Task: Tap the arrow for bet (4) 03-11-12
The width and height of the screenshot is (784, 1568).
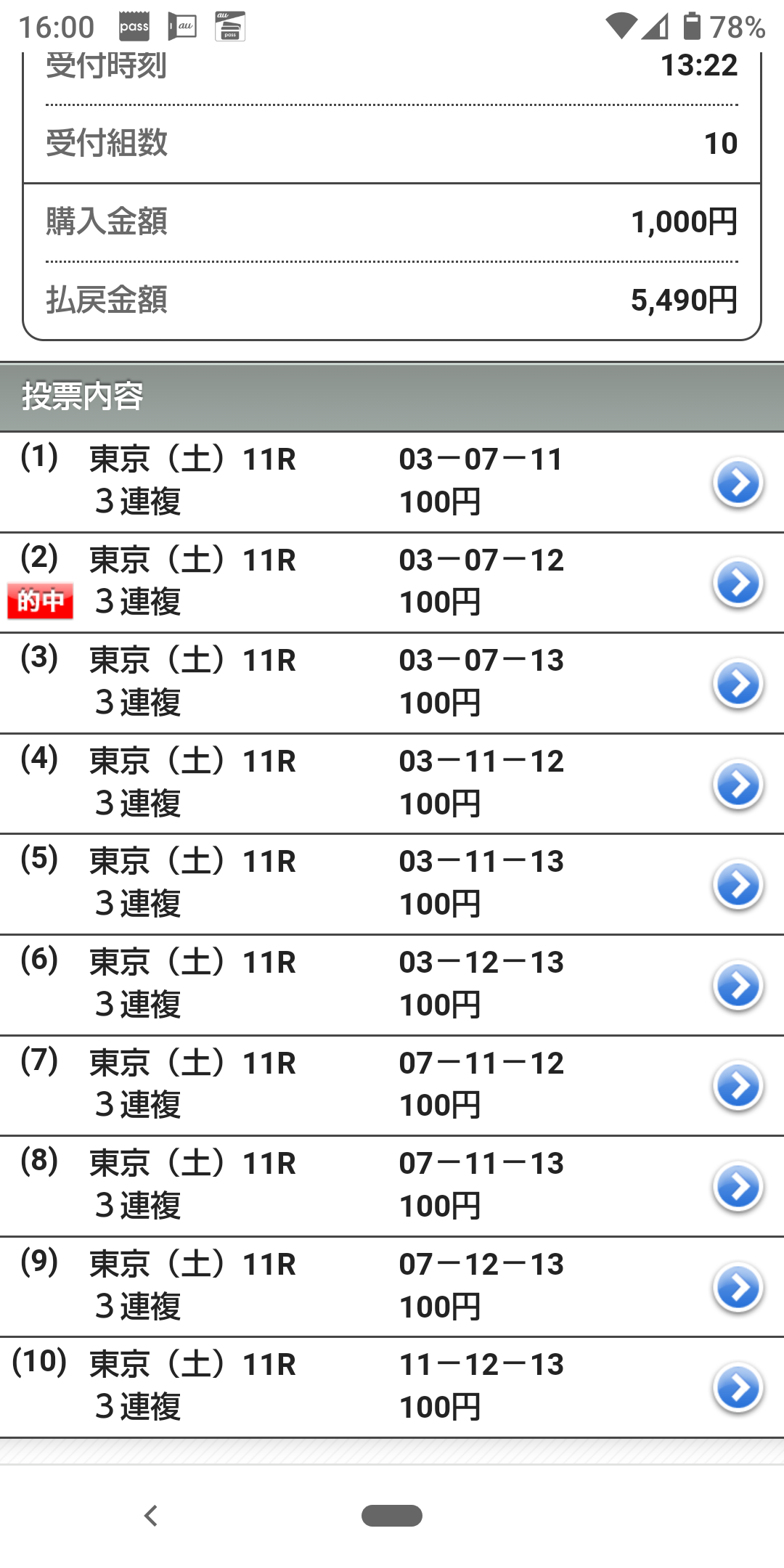Action: (738, 784)
